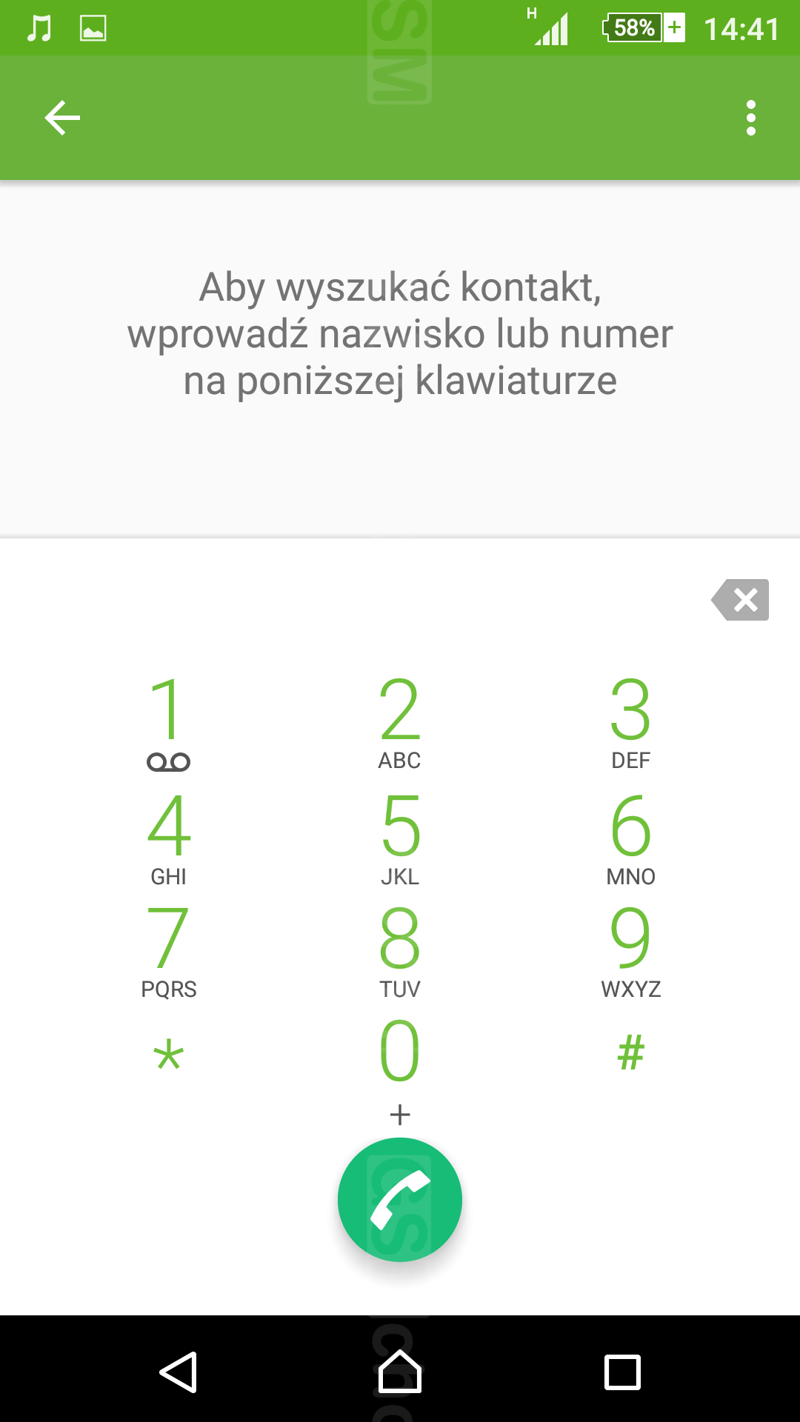Viewport: 800px width, 1422px height.
Task: Enter digit 9 WXYZ
Action: pyautogui.click(x=630, y=952)
